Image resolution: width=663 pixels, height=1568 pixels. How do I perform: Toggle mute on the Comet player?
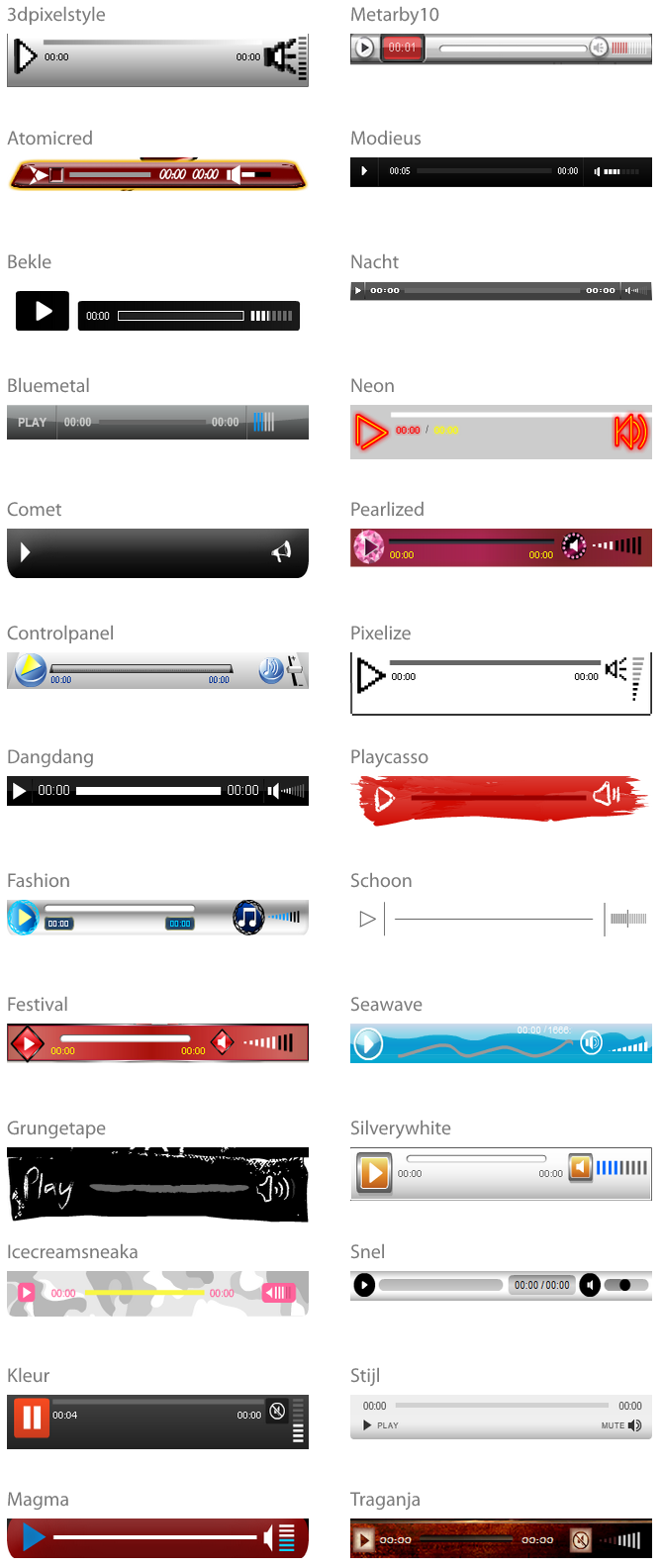tap(282, 551)
